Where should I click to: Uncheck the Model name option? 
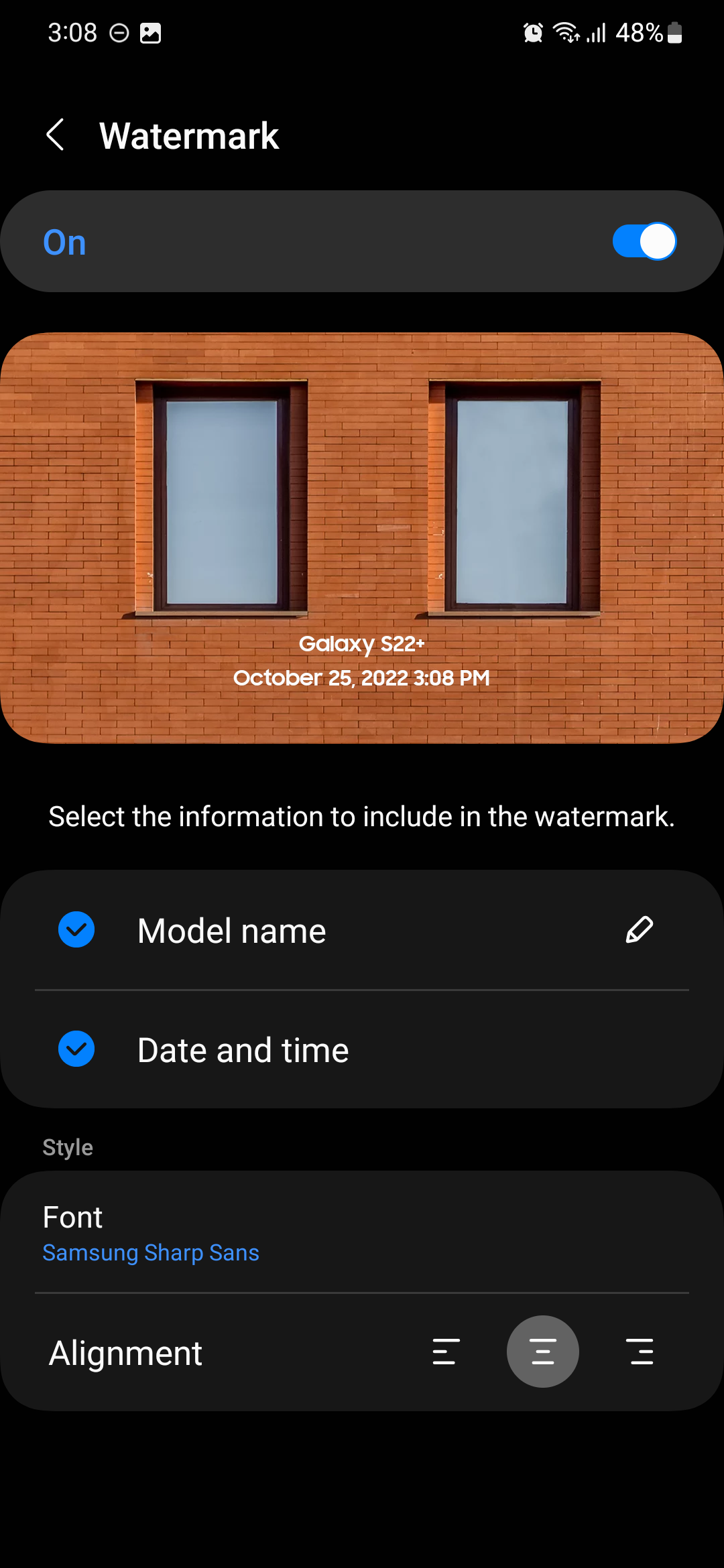[x=76, y=930]
